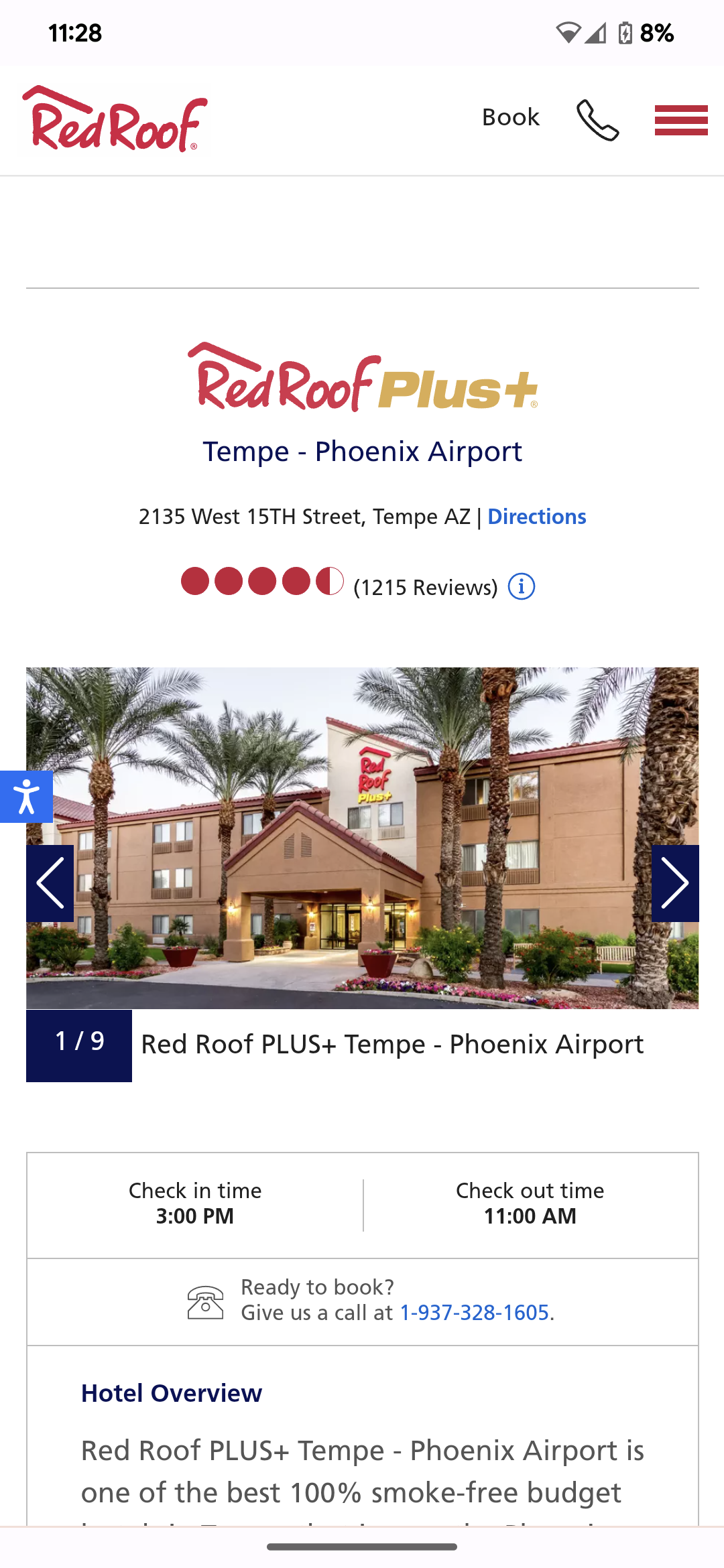Open the accessibility options widget
724x1568 pixels.
pos(26,797)
